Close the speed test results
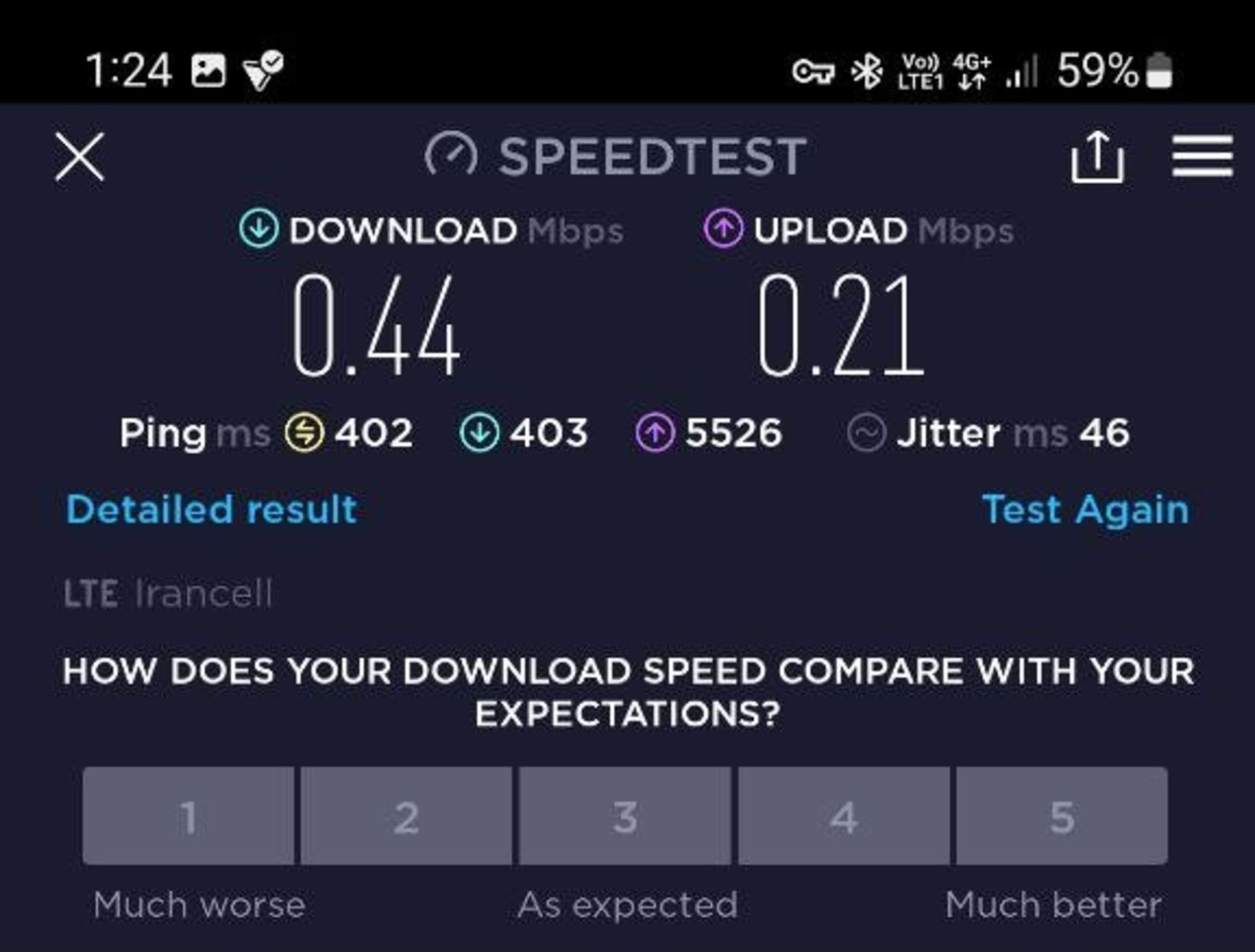This screenshot has height=952, width=1255. click(79, 157)
